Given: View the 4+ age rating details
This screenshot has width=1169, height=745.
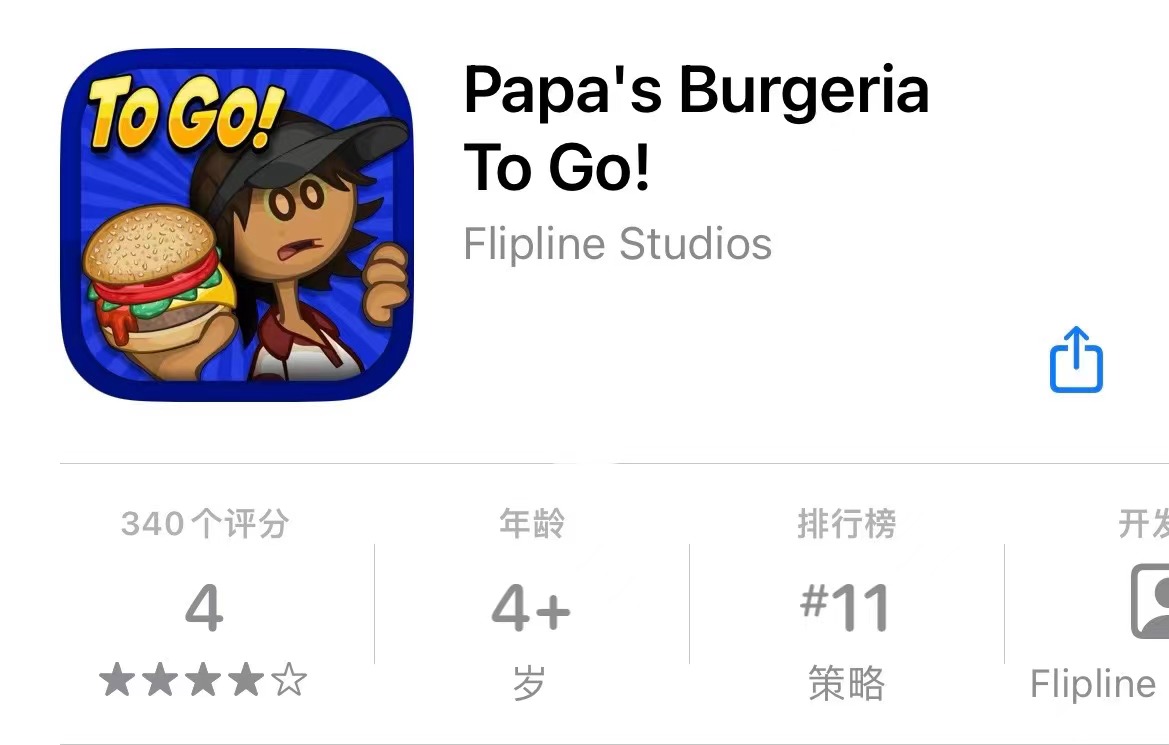Looking at the screenshot, I should coord(531,607).
